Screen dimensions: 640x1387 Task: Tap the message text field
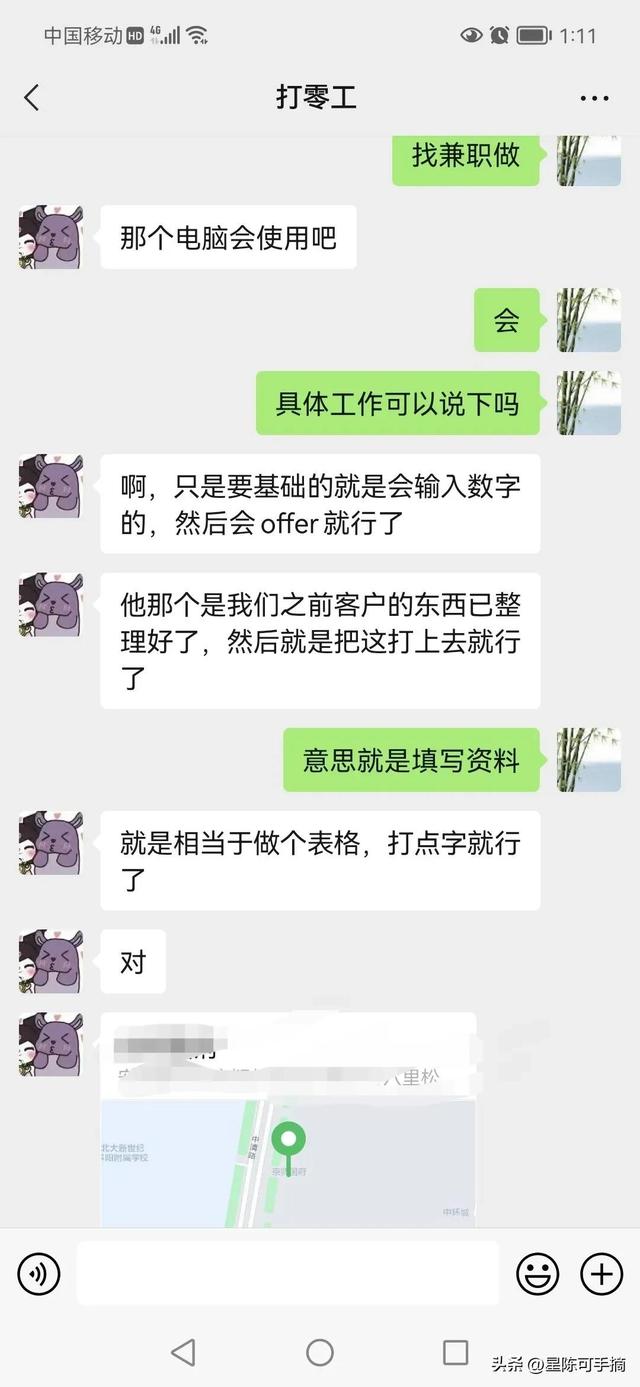(x=288, y=1273)
